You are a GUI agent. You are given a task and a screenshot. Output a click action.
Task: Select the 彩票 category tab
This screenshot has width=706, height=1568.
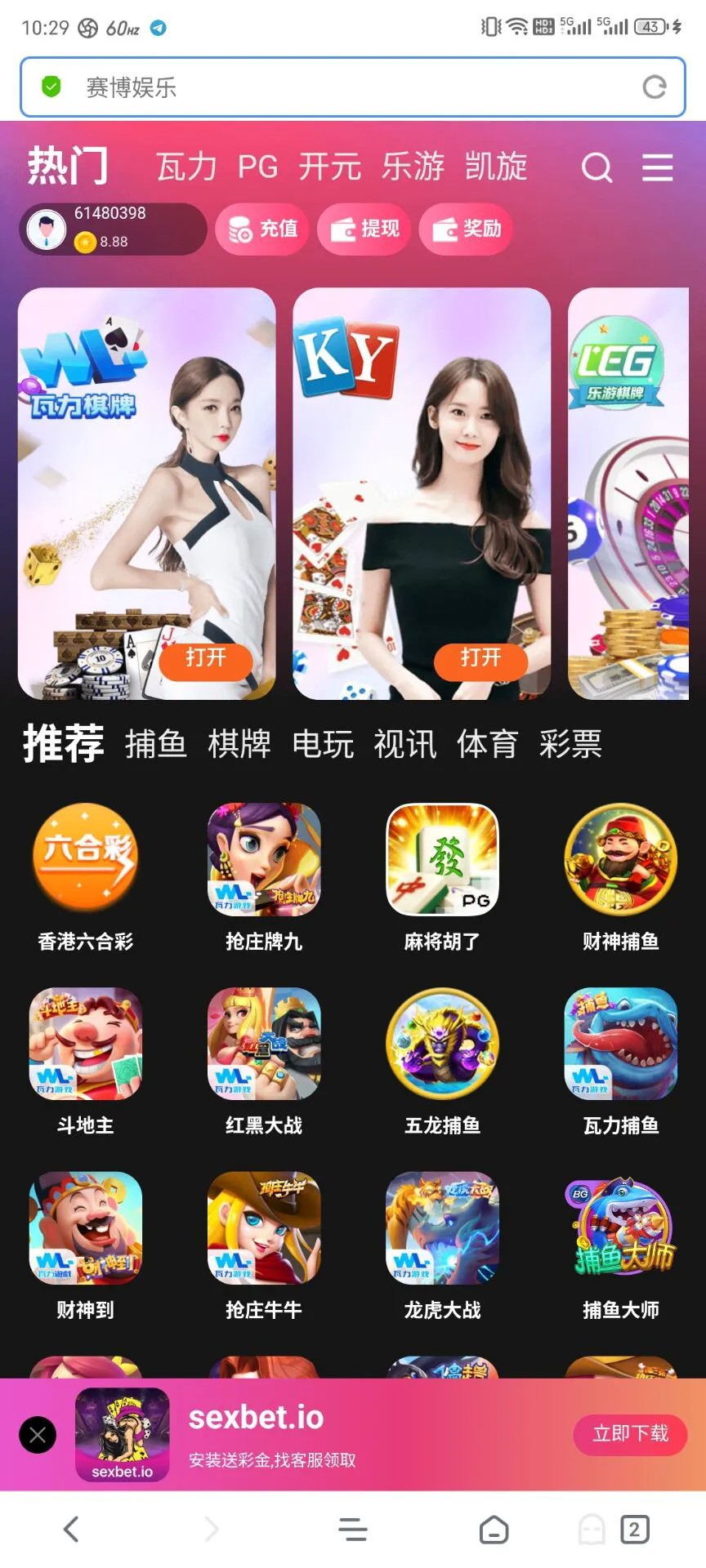coord(570,744)
